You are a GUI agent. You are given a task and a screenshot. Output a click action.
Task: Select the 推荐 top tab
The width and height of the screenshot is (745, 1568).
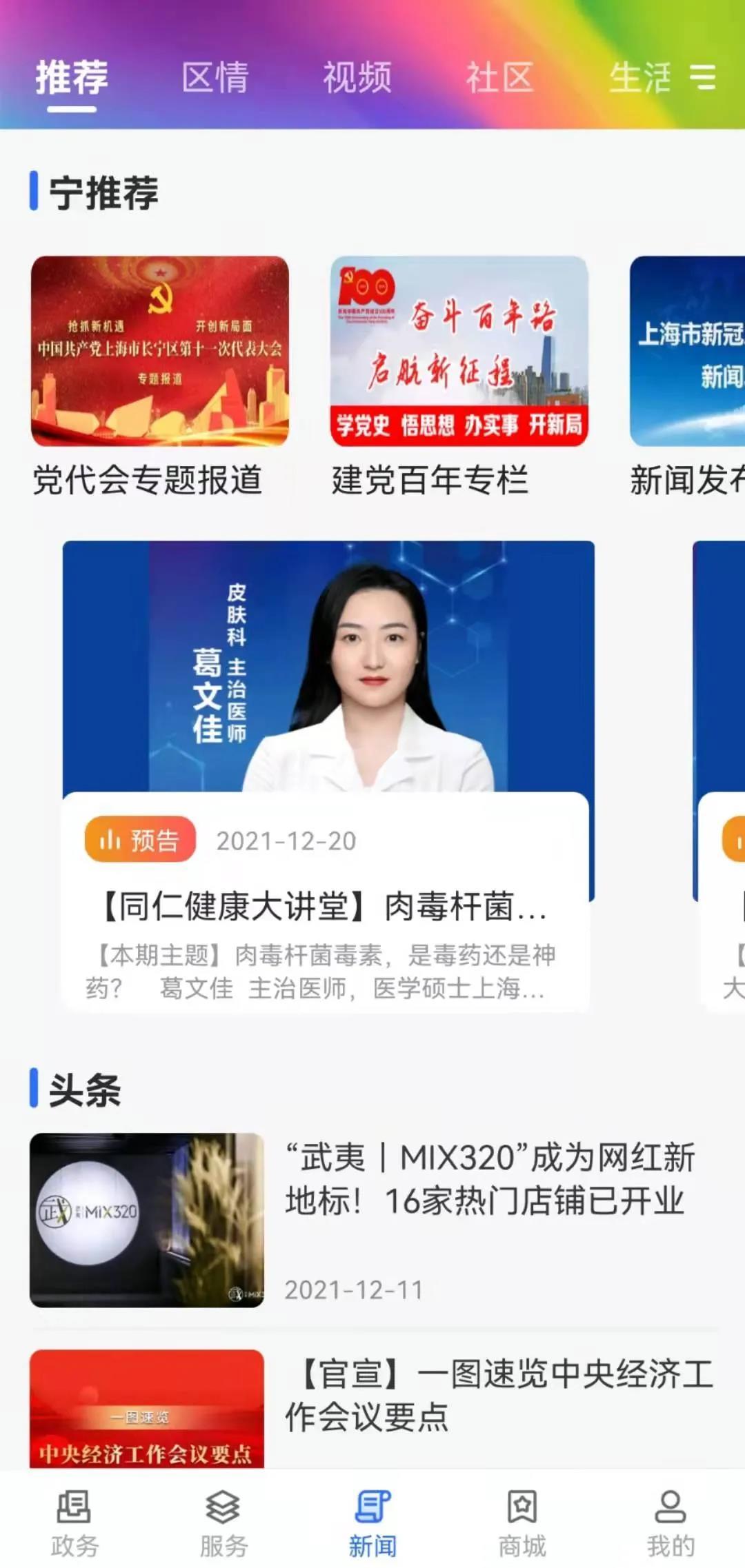72,77
